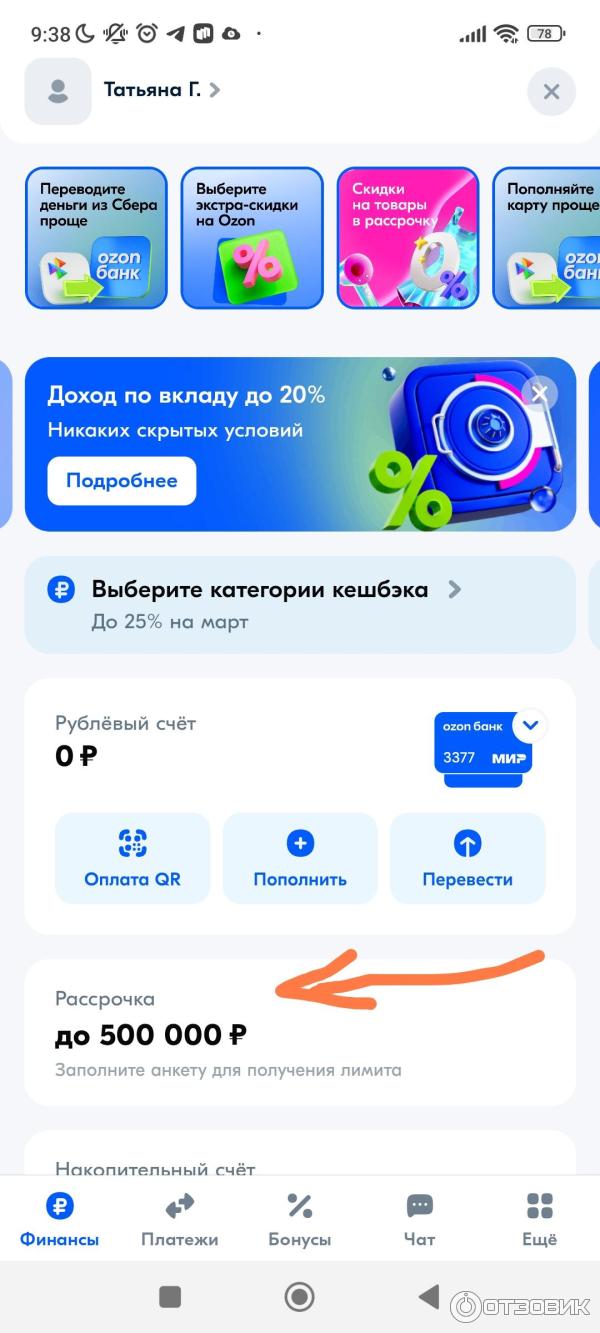Viewport: 600px width, 1333px height.
Task: Open the Рассрочка до 500 000 ₽ card
Action: tap(300, 1032)
